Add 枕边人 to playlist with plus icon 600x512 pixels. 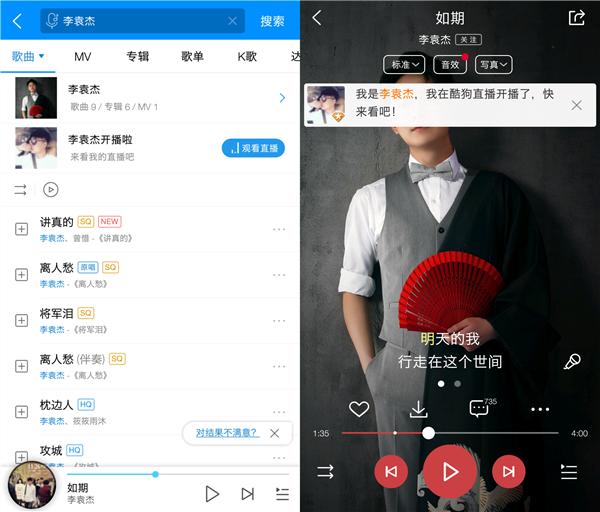click(x=21, y=412)
